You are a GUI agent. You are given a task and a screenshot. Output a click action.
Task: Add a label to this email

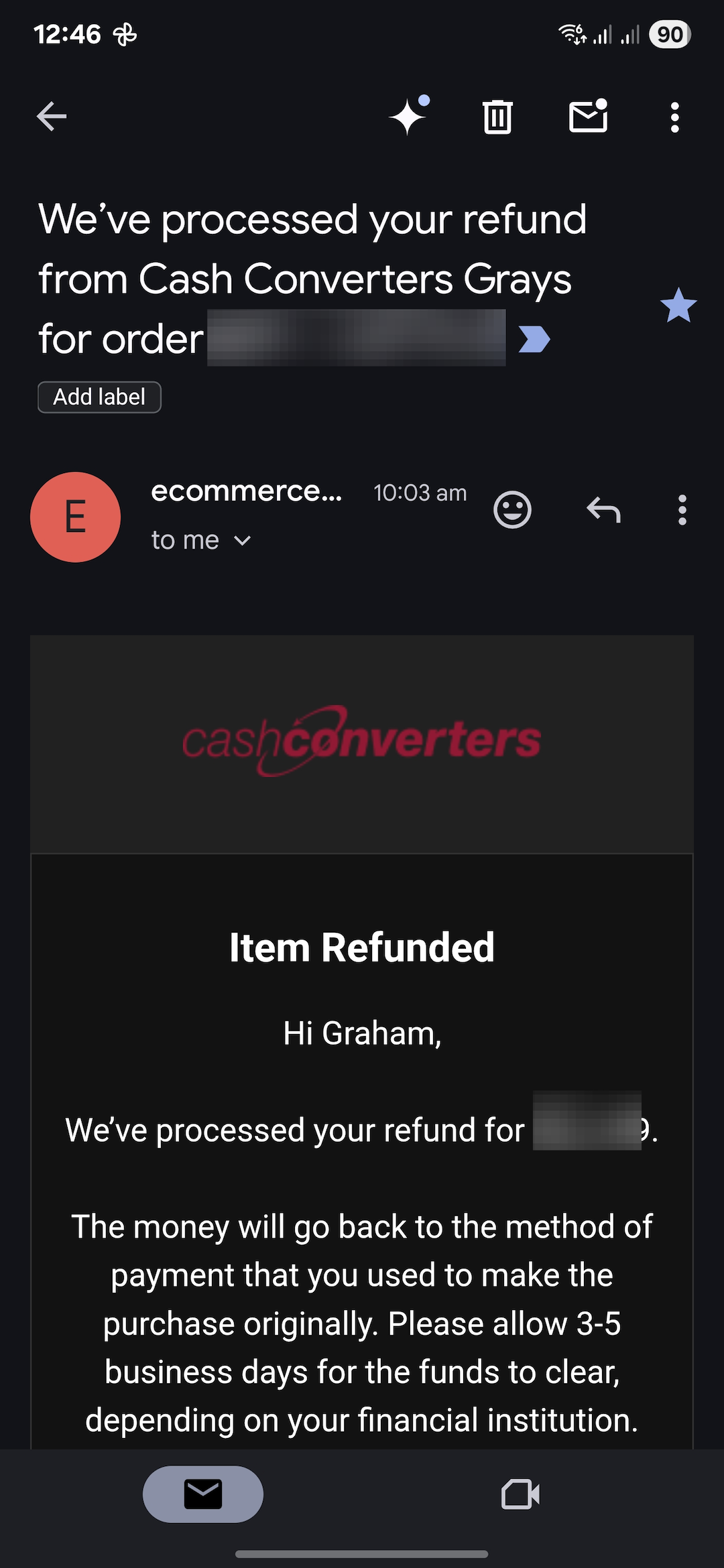[x=99, y=397]
